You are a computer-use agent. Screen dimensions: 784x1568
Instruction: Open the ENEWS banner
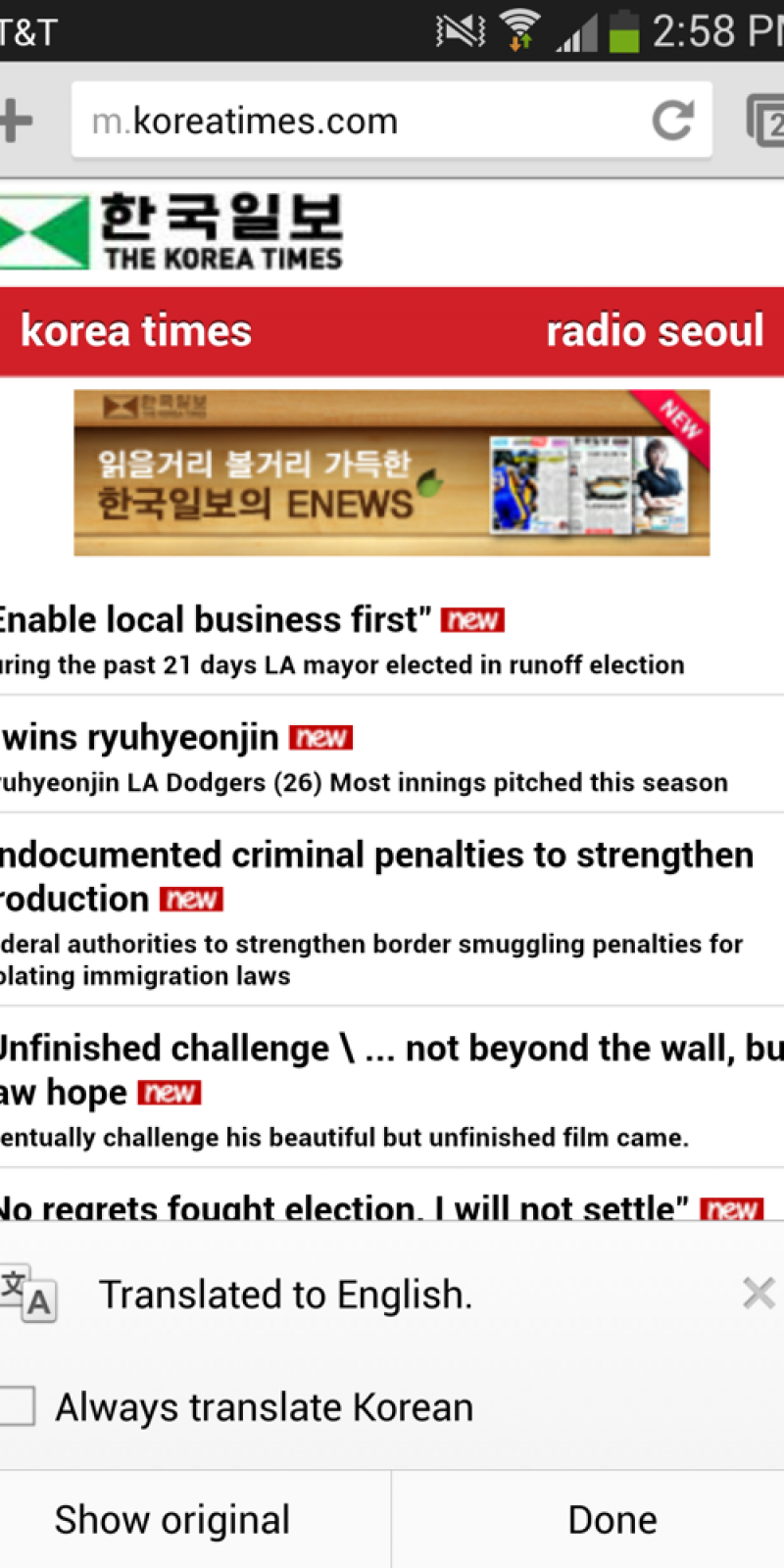[x=392, y=473]
